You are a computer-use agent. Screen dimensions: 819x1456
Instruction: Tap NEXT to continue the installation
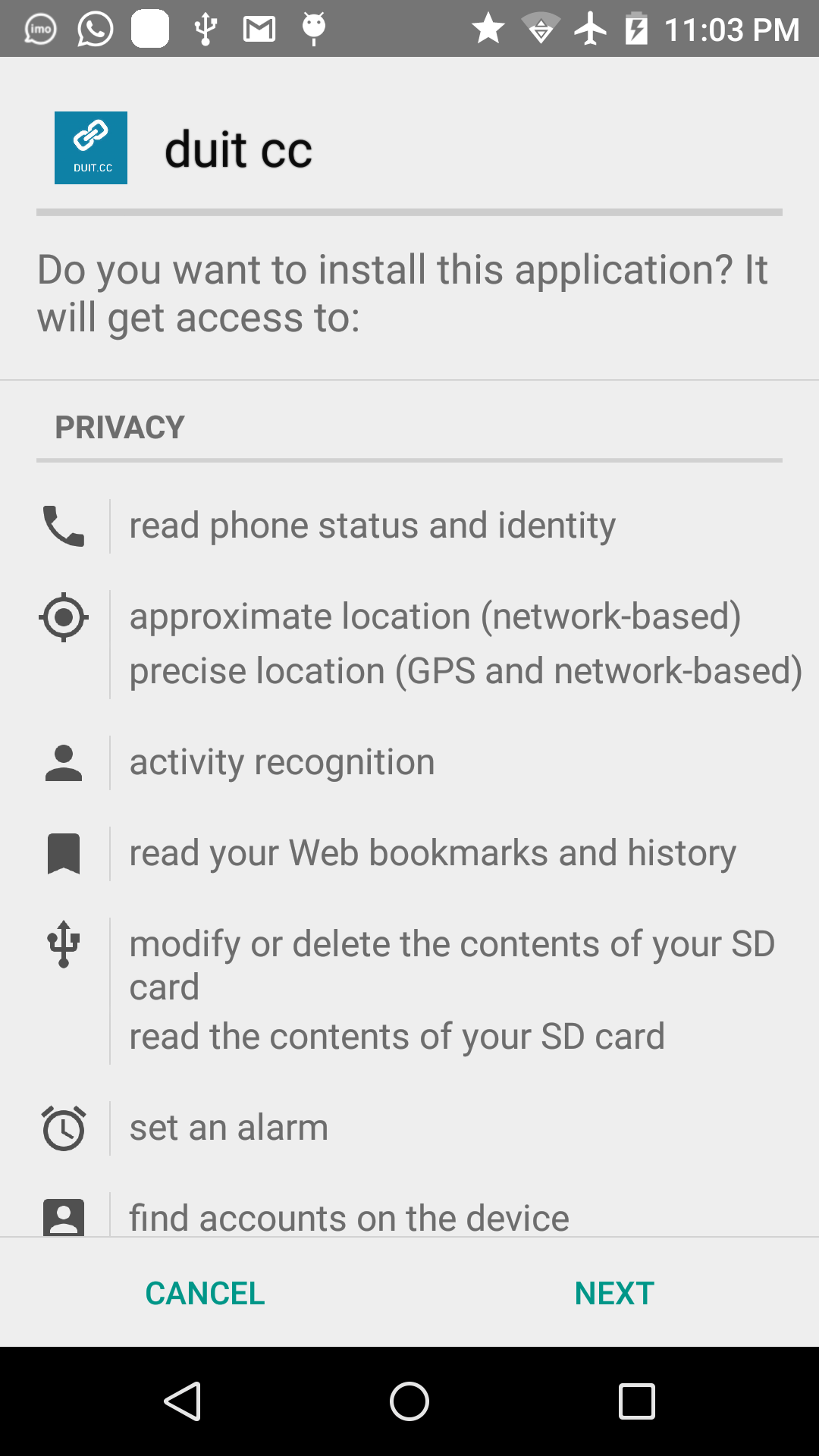coord(614,1293)
